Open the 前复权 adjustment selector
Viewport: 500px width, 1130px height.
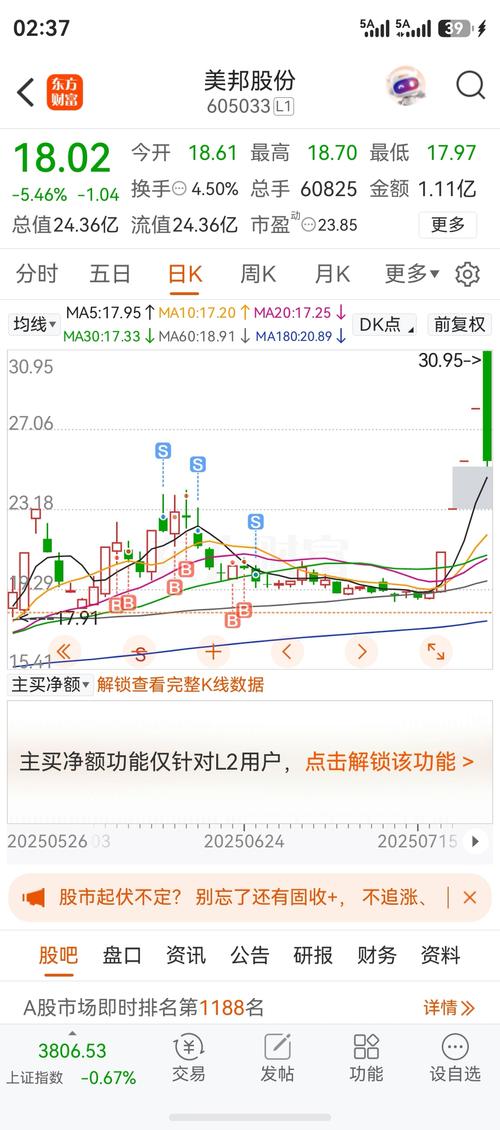click(x=459, y=324)
